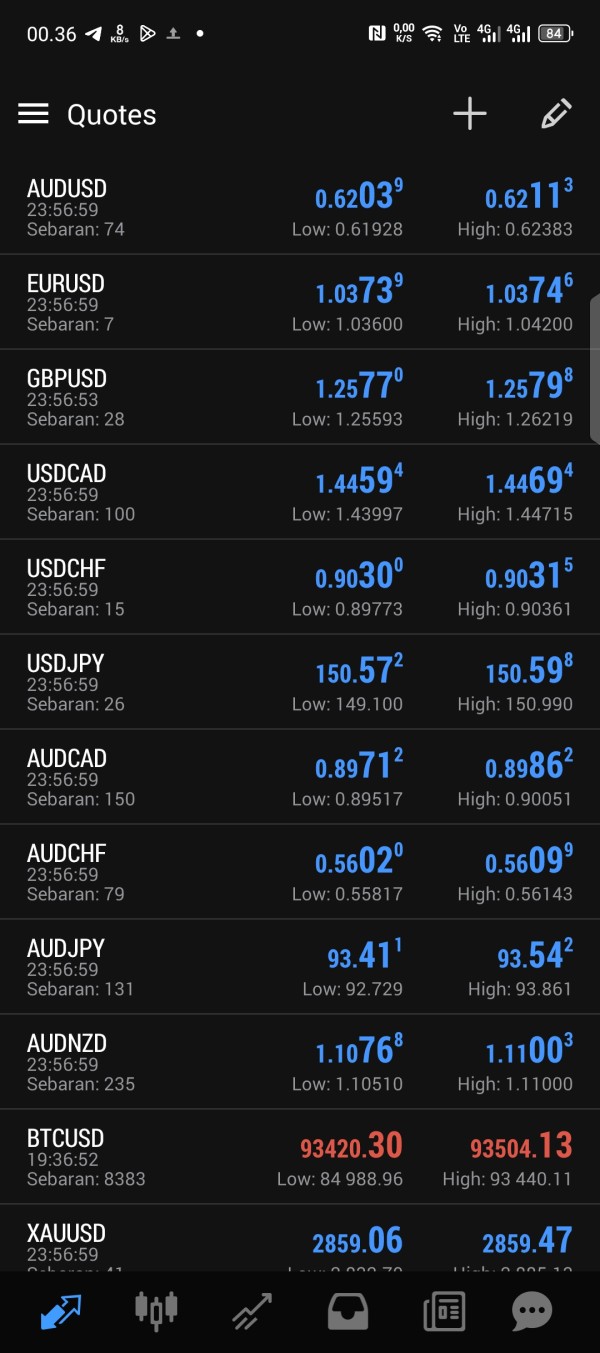This screenshot has height=1353, width=600.
Task: Select the USDCHF quote row
Action: tap(300, 587)
